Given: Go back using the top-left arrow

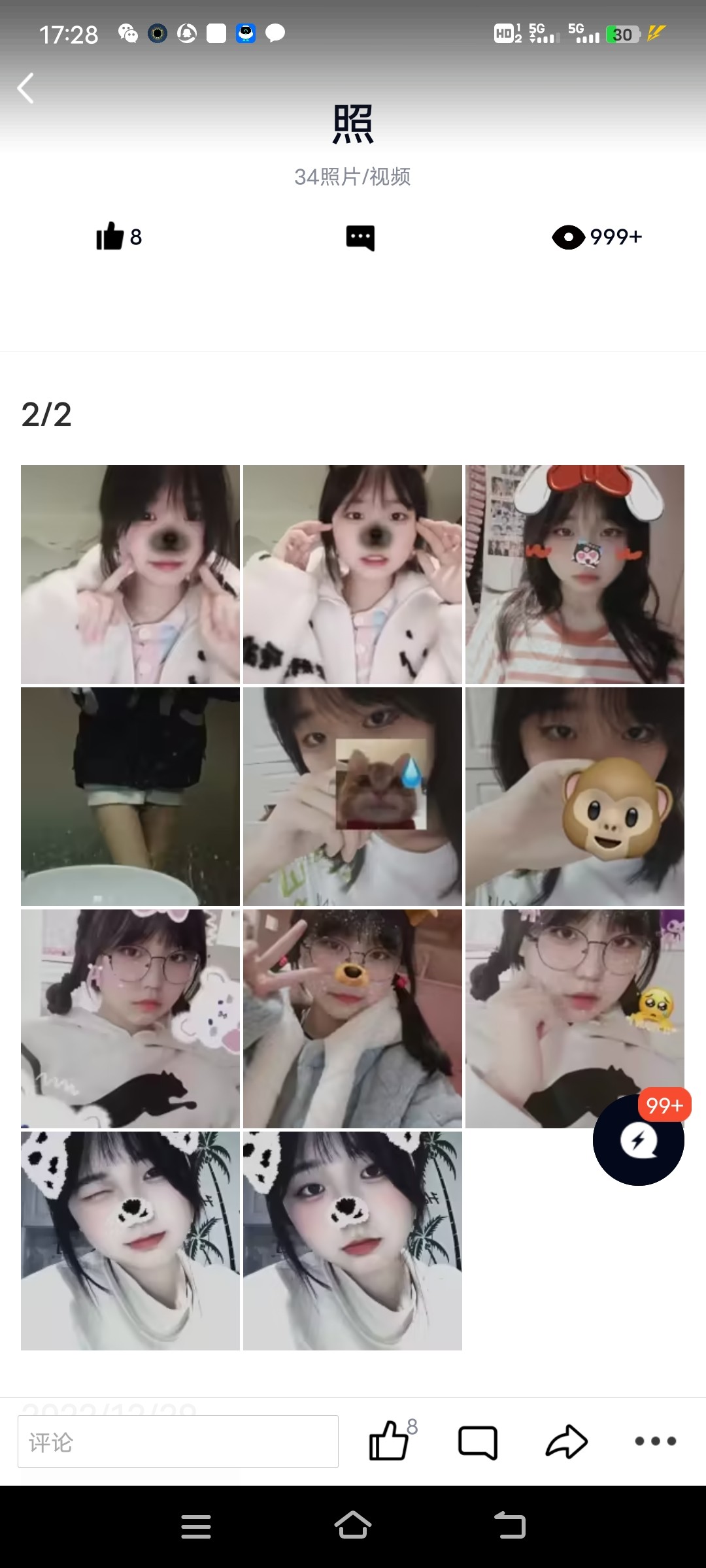Looking at the screenshot, I should click(x=26, y=88).
